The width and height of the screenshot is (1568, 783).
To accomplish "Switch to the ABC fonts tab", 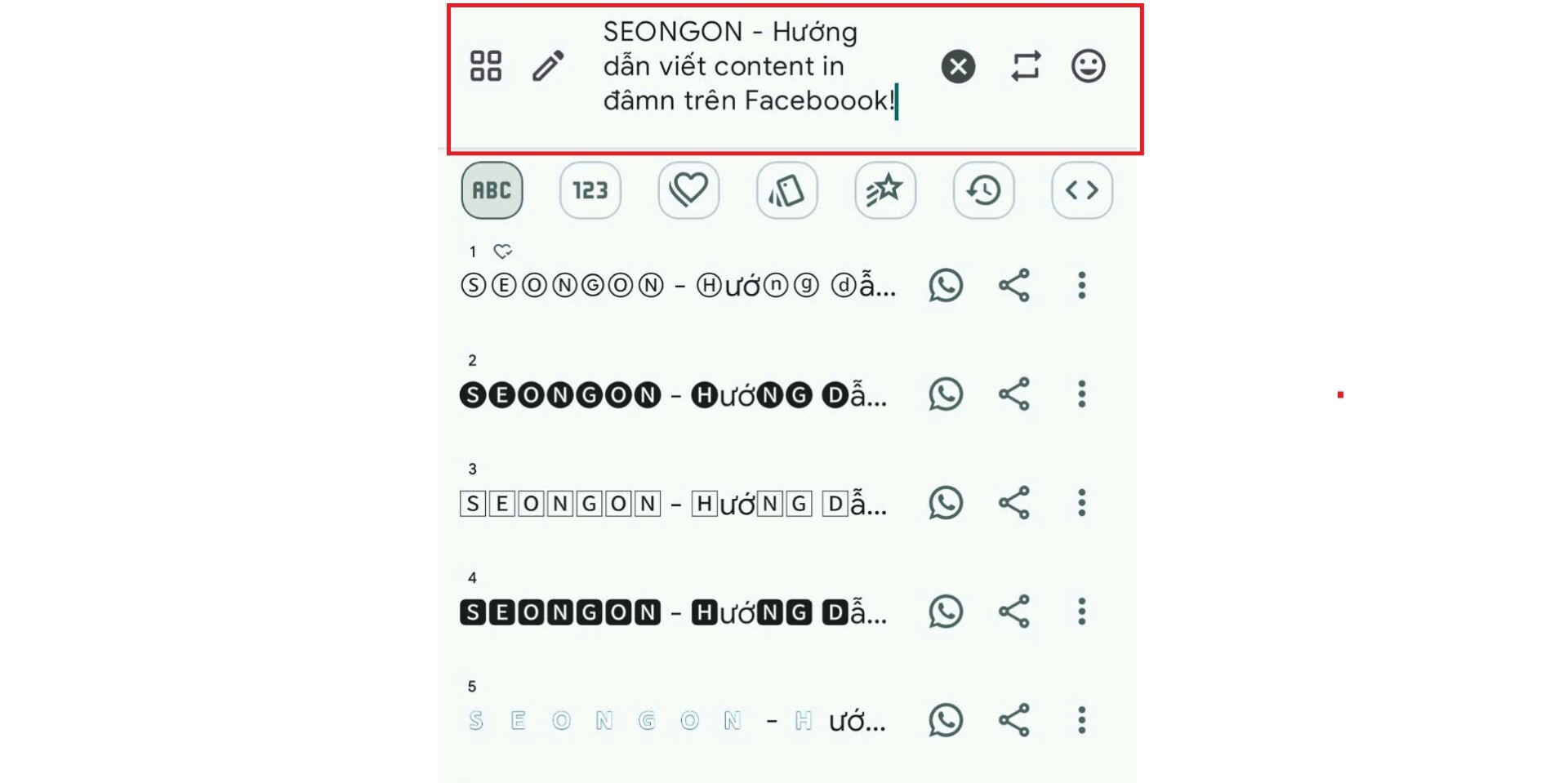I will pos(492,190).
